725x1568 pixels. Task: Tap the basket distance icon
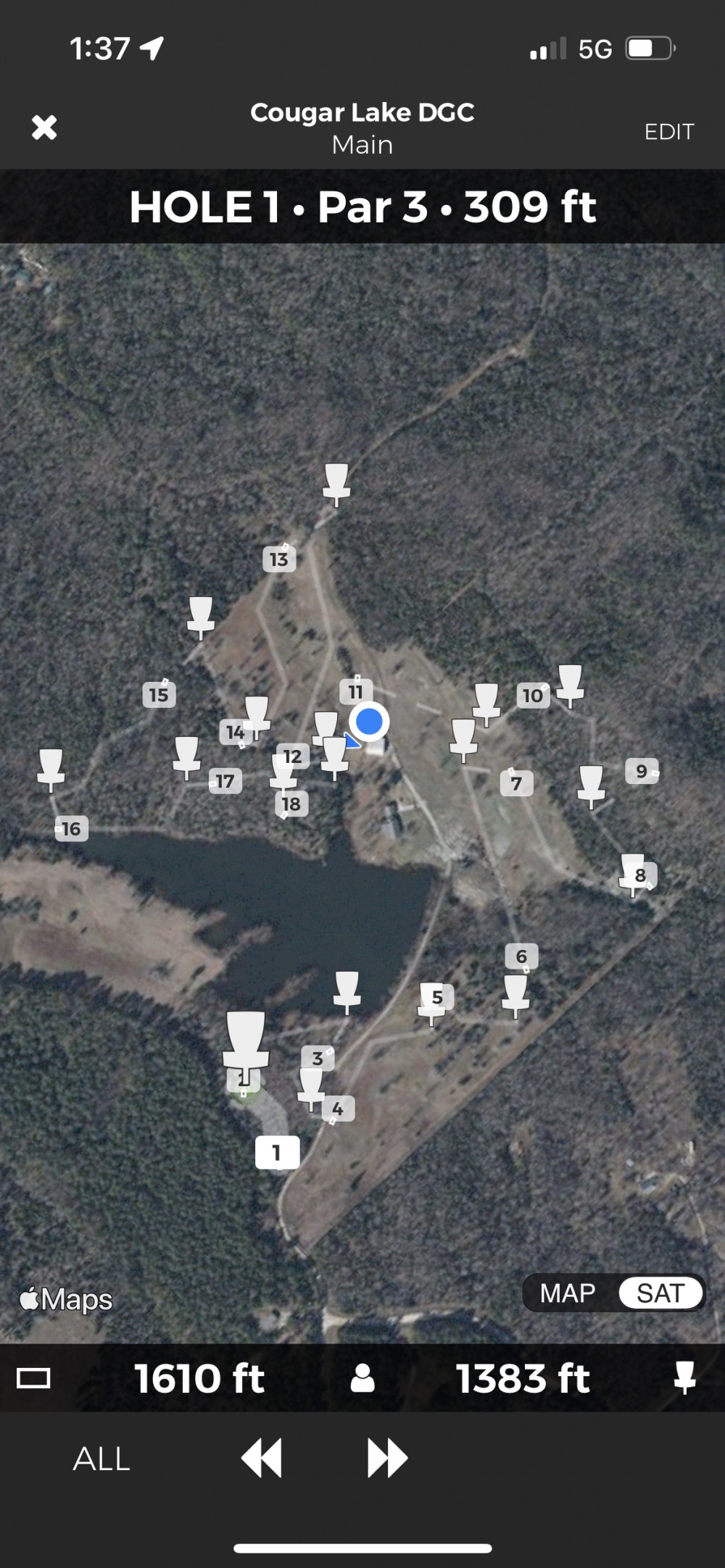[684, 1377]
